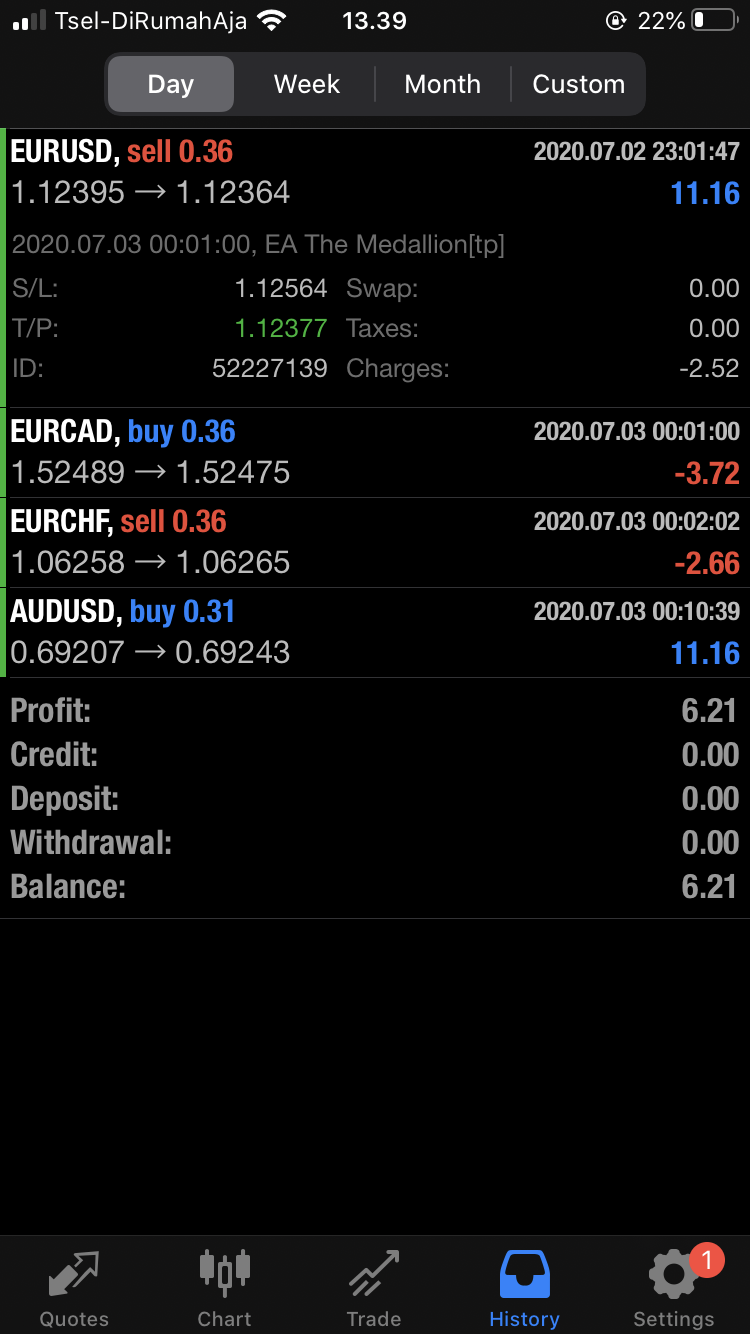Collapse the EURUSD sell 0.36 trade
The width and height of the screenshot is (750, 1334).
375,268
